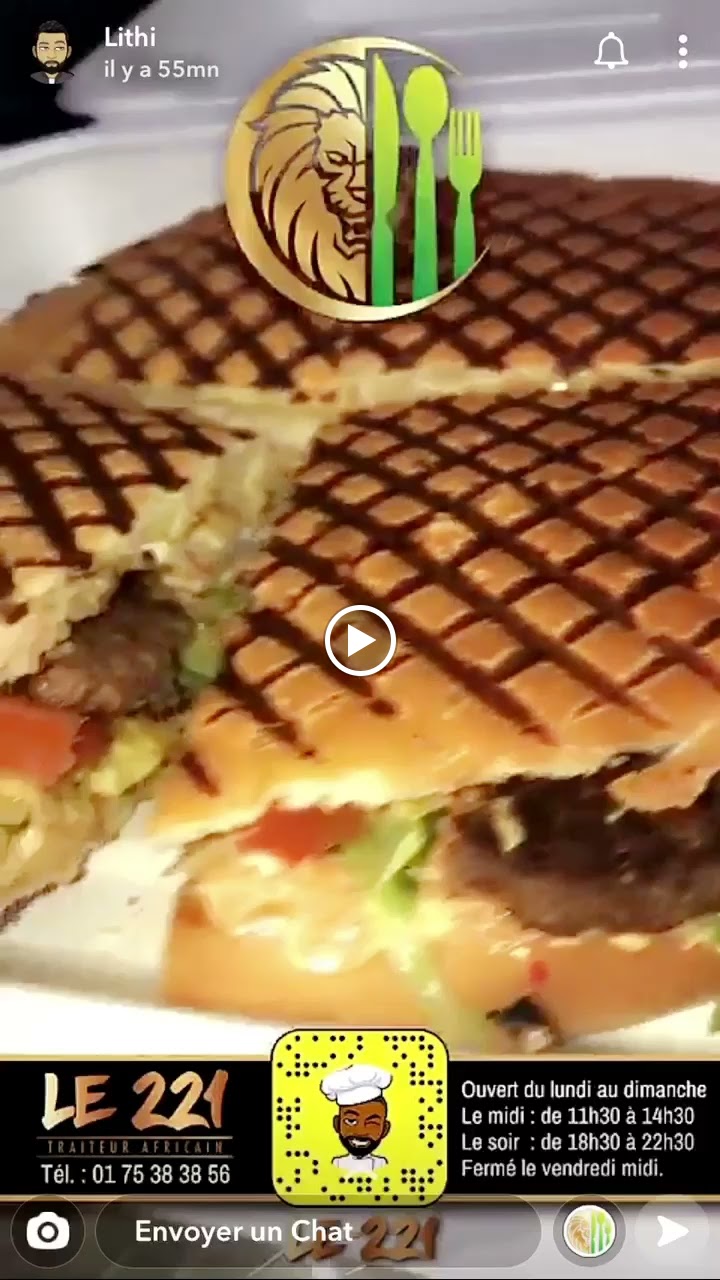The image size is (720, 1280).
Task: Open the round sticker icon beside chat field
Action: (589, 1232)
